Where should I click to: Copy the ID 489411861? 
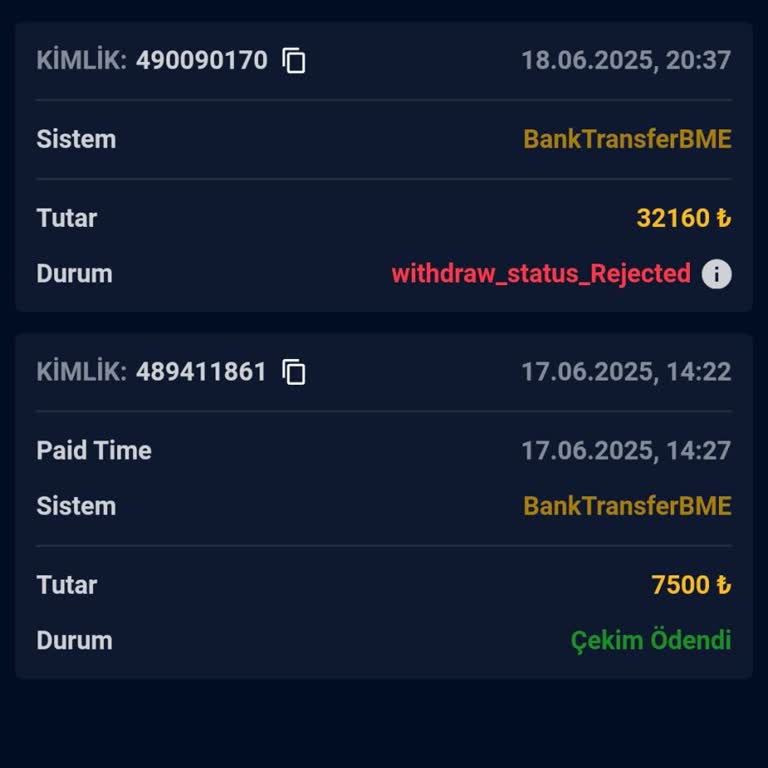click(293, 373)
